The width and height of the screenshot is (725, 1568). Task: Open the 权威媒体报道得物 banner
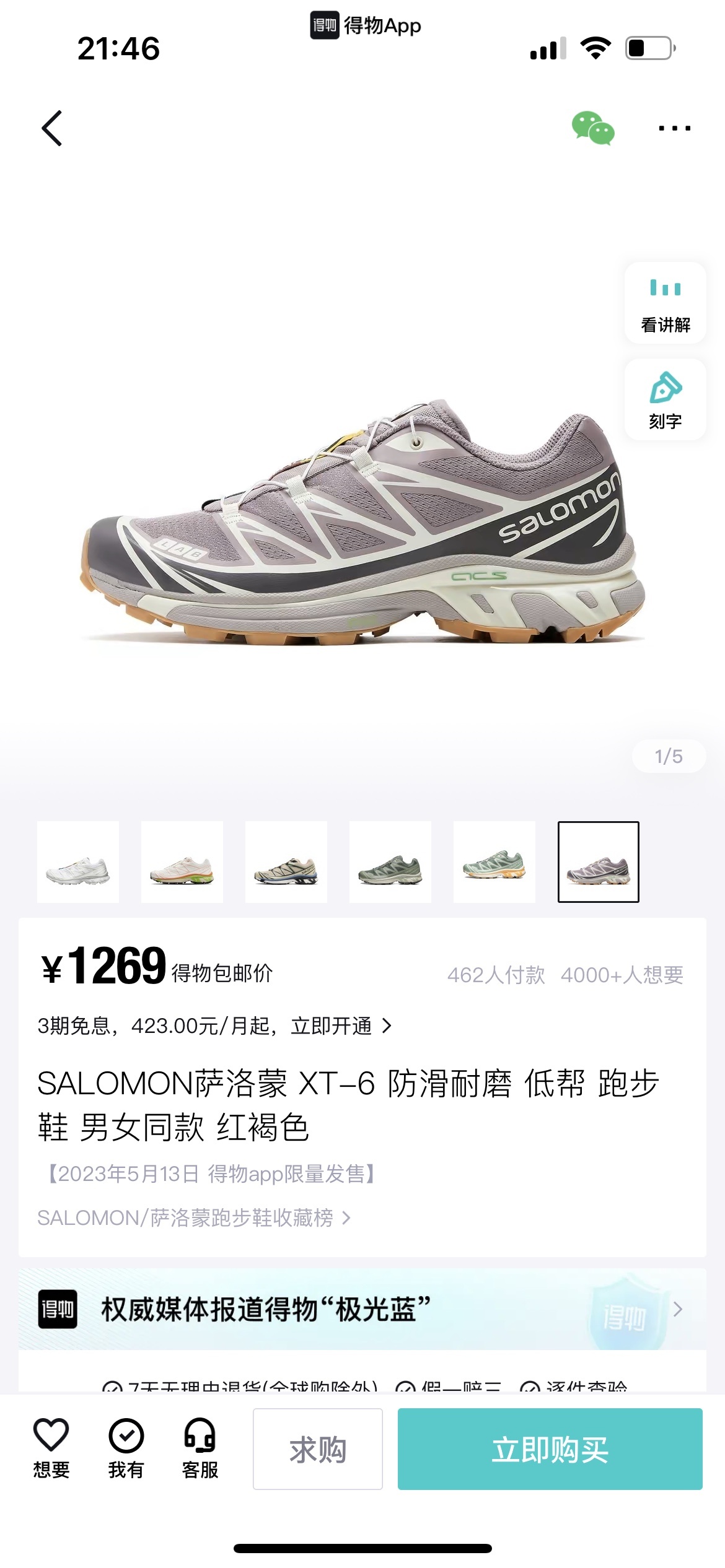362,1309
